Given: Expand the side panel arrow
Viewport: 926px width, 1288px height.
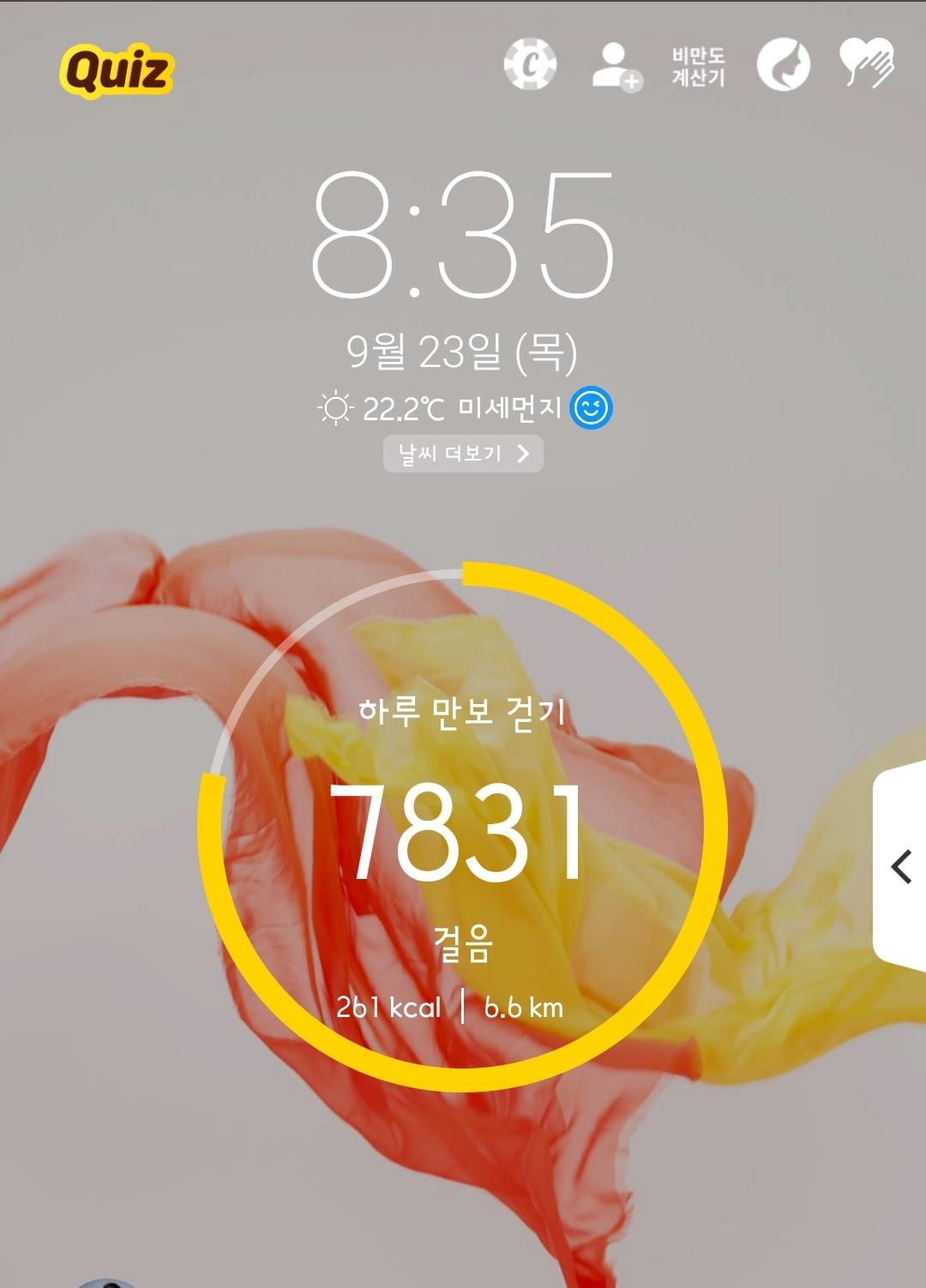Looking at the screenshot, I should (900, 866).
